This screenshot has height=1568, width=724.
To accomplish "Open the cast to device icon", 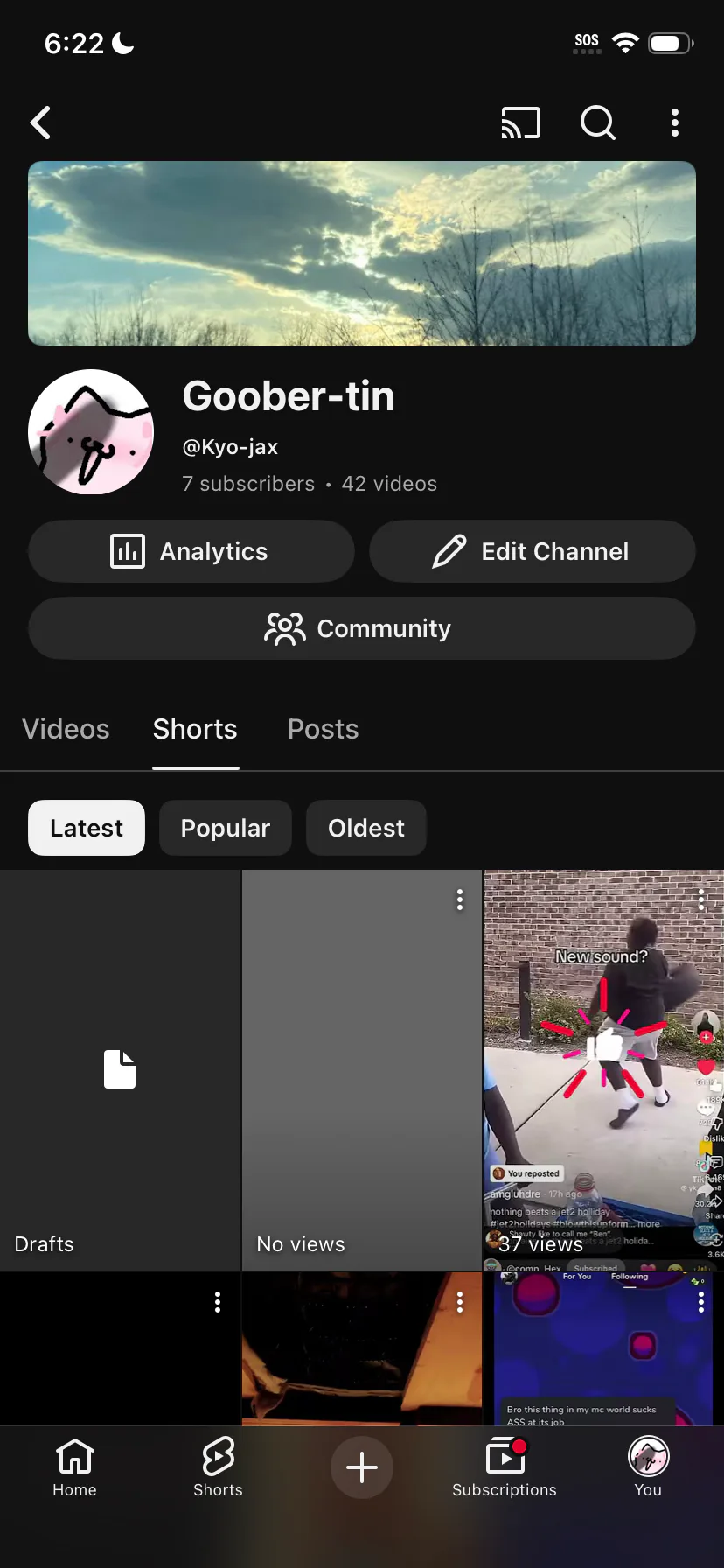I will [520, 123].
